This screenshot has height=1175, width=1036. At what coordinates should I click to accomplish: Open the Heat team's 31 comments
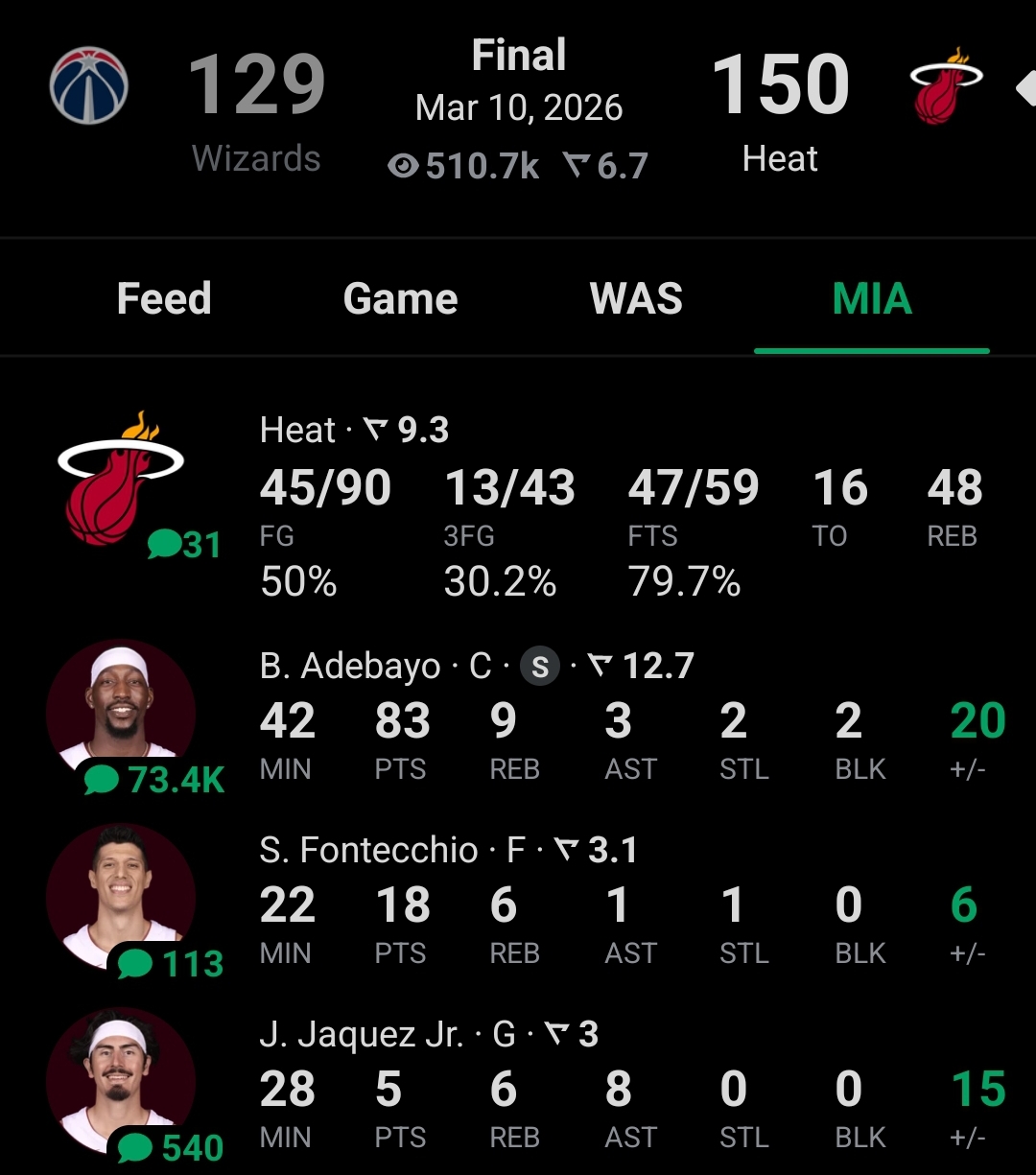click(x=184, y=546)
